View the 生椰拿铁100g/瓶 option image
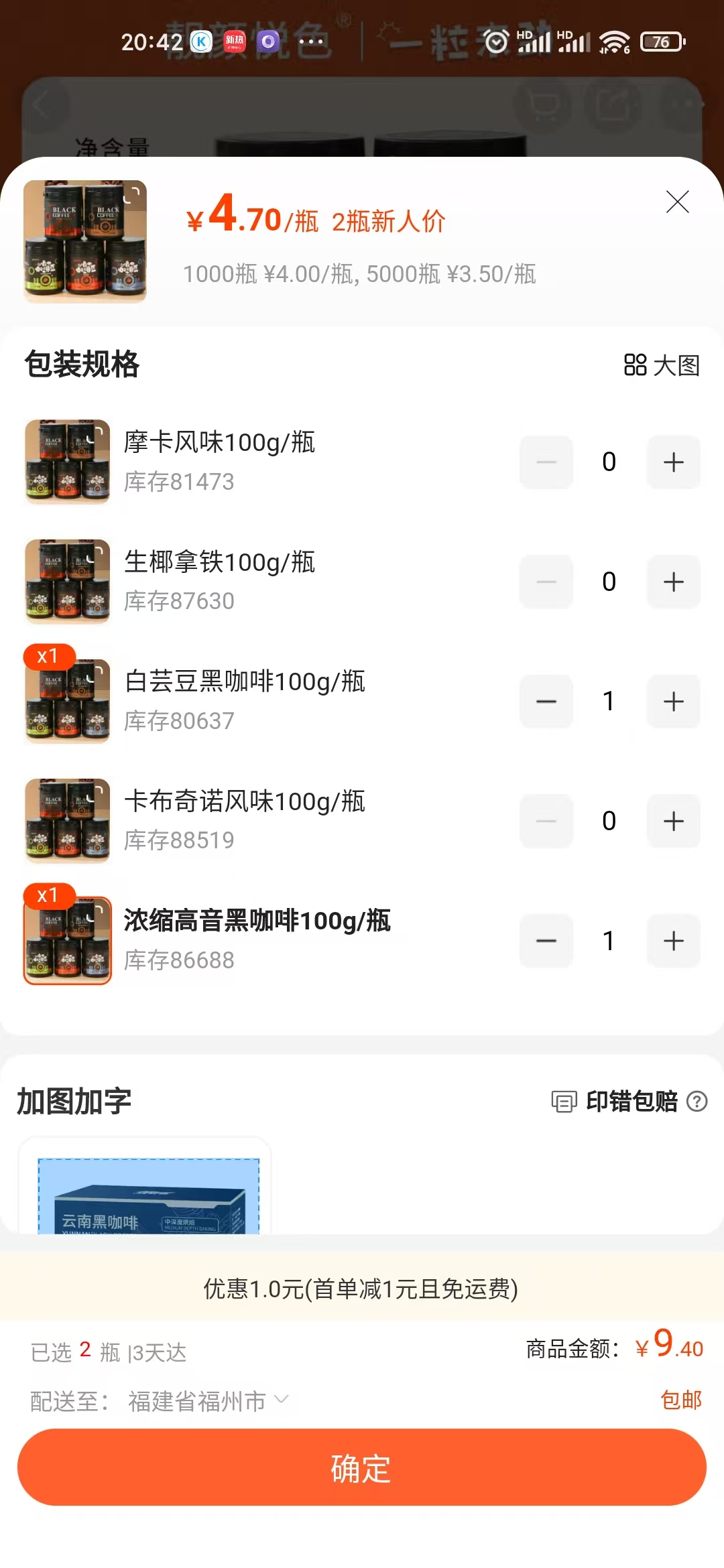The height and width of the screenshot is (1568, 724). point(67,582)
